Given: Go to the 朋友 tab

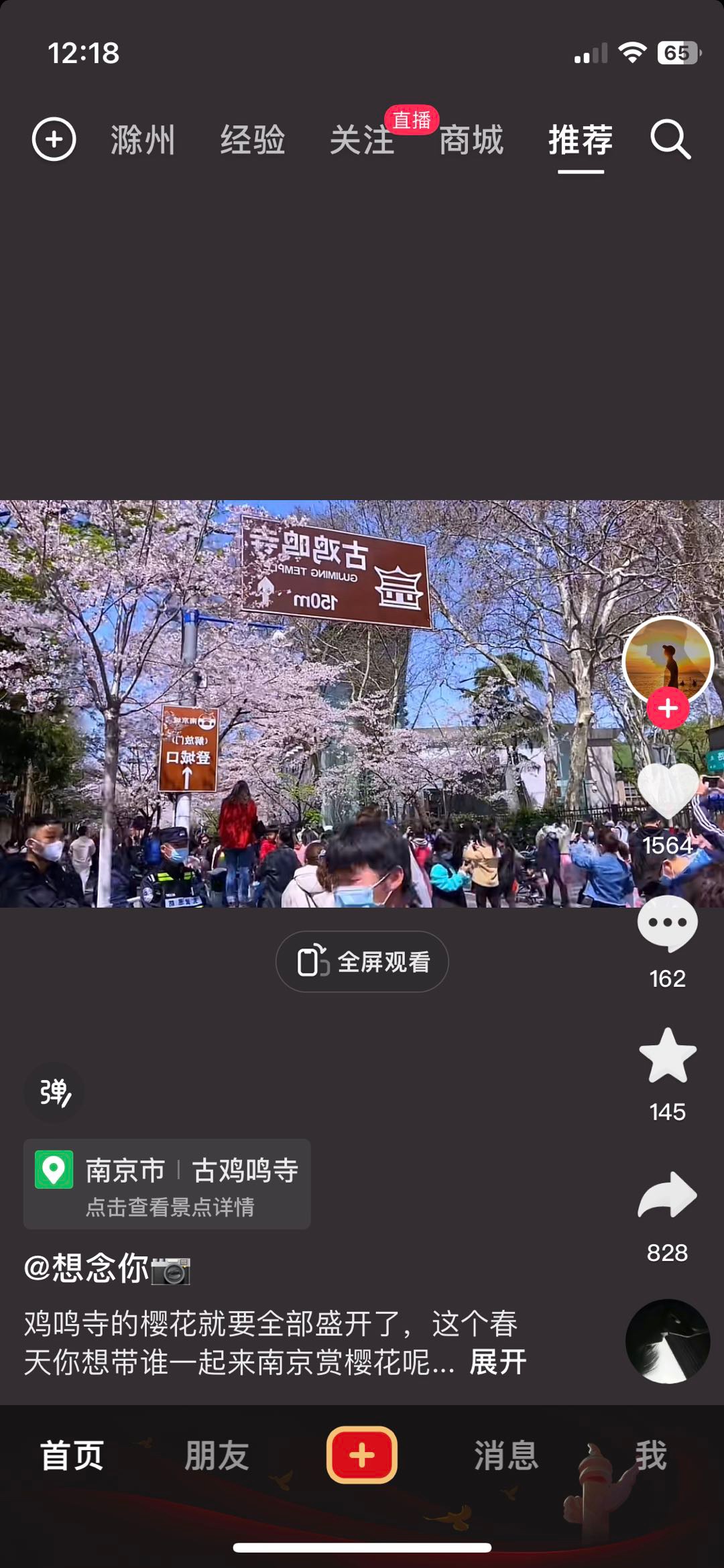Looking at the screenshot, I should (x=217, y=1455).
